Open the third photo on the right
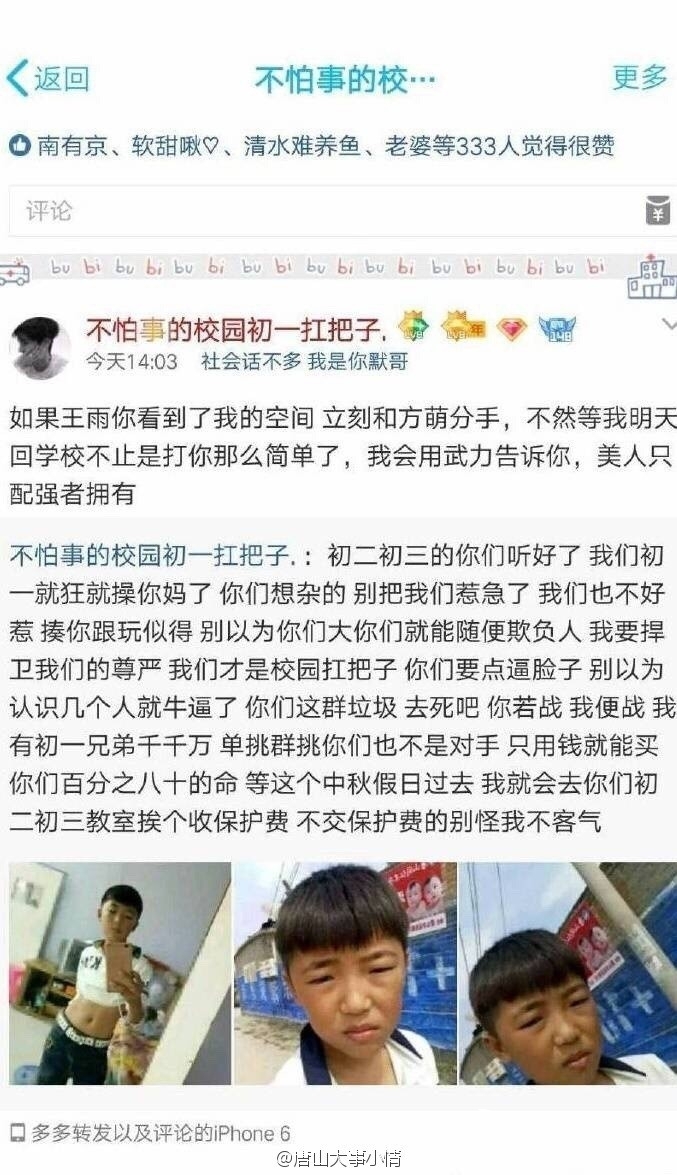Screen dimensions: 677x1175 click(x=568, y=973)
